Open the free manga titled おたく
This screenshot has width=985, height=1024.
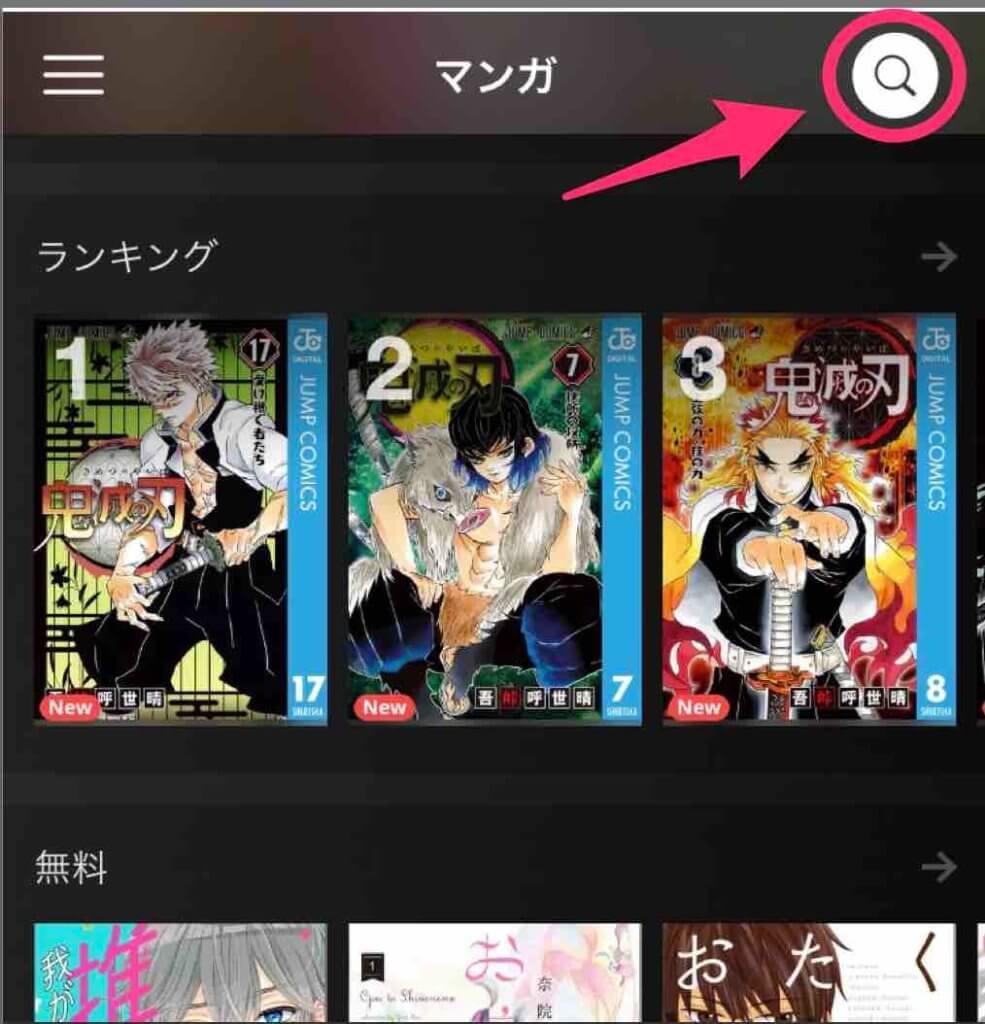(808, 972)
